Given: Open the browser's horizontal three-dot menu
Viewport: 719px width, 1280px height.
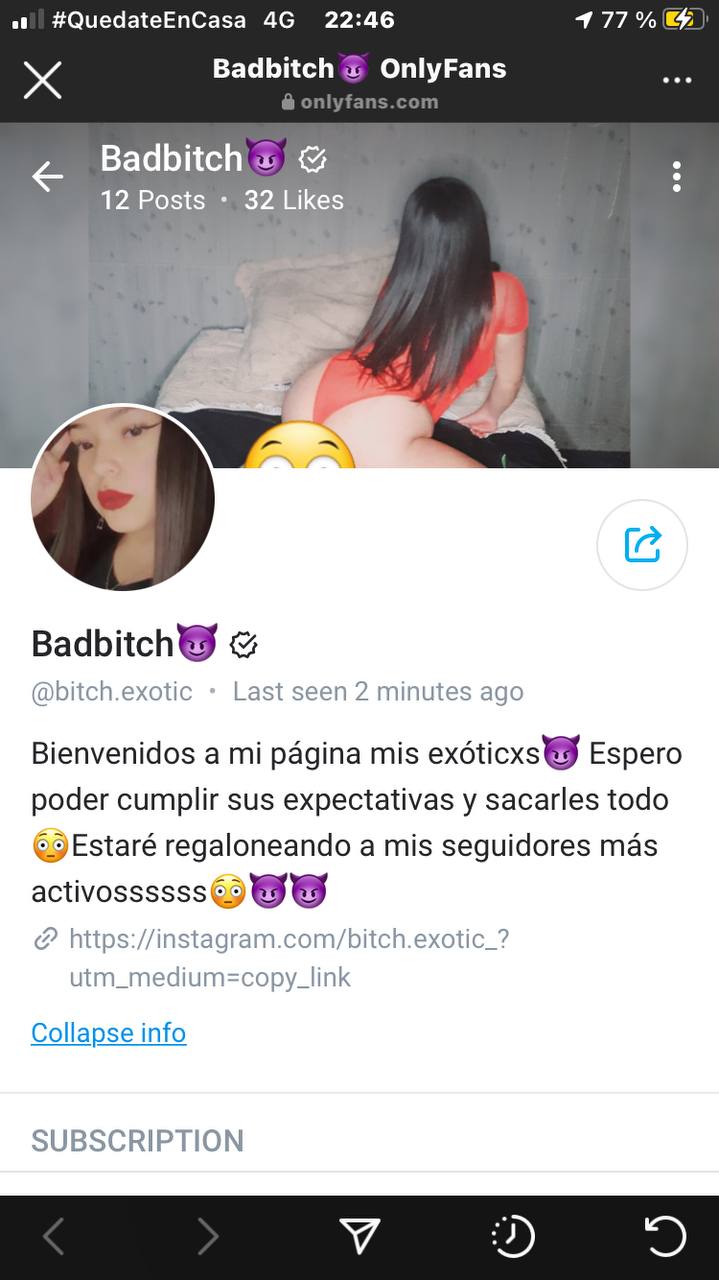Looking at the screenshot, I should (677, 81).
